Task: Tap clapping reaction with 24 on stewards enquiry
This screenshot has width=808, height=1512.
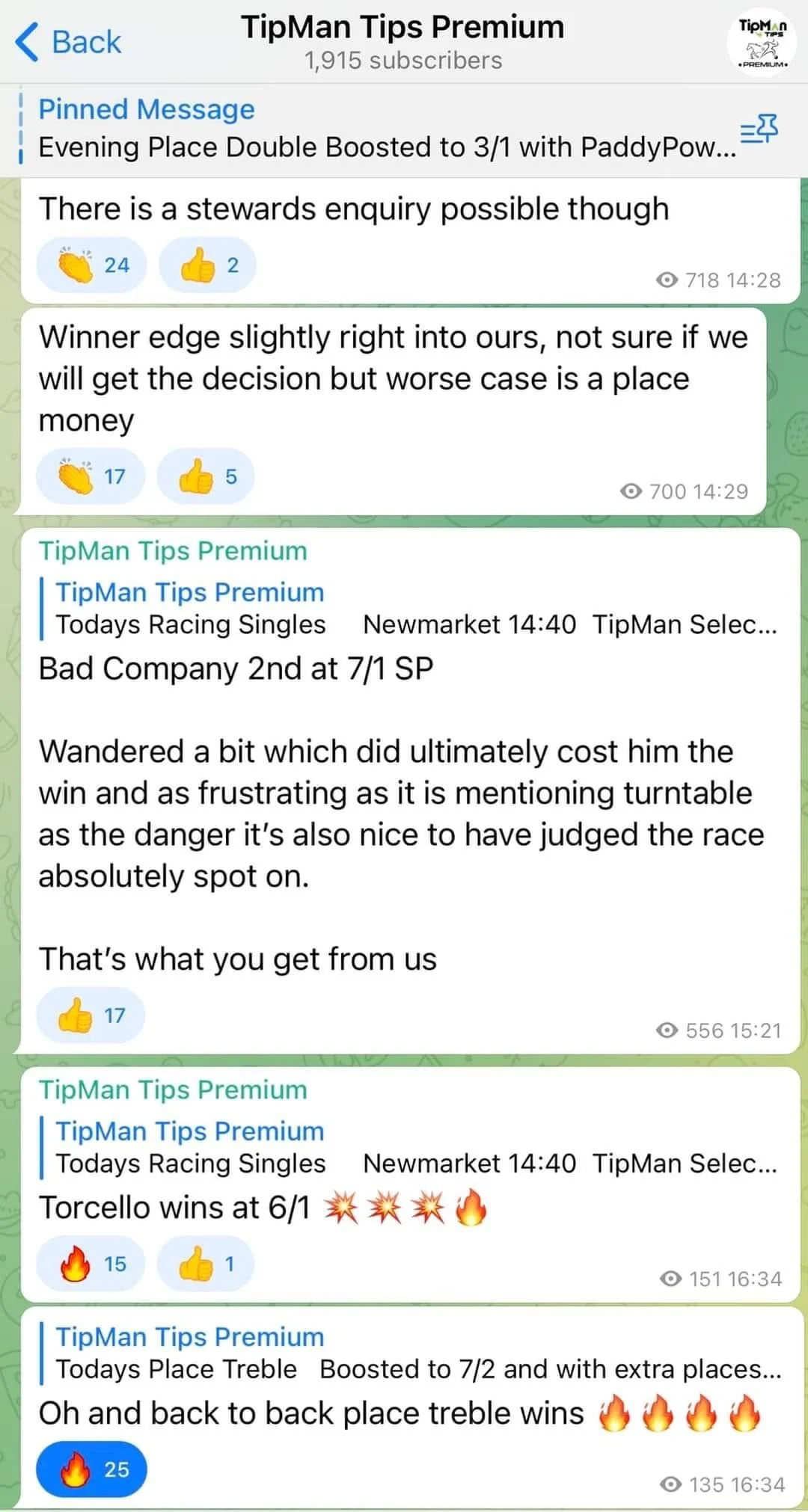Action: click(93, 265)
